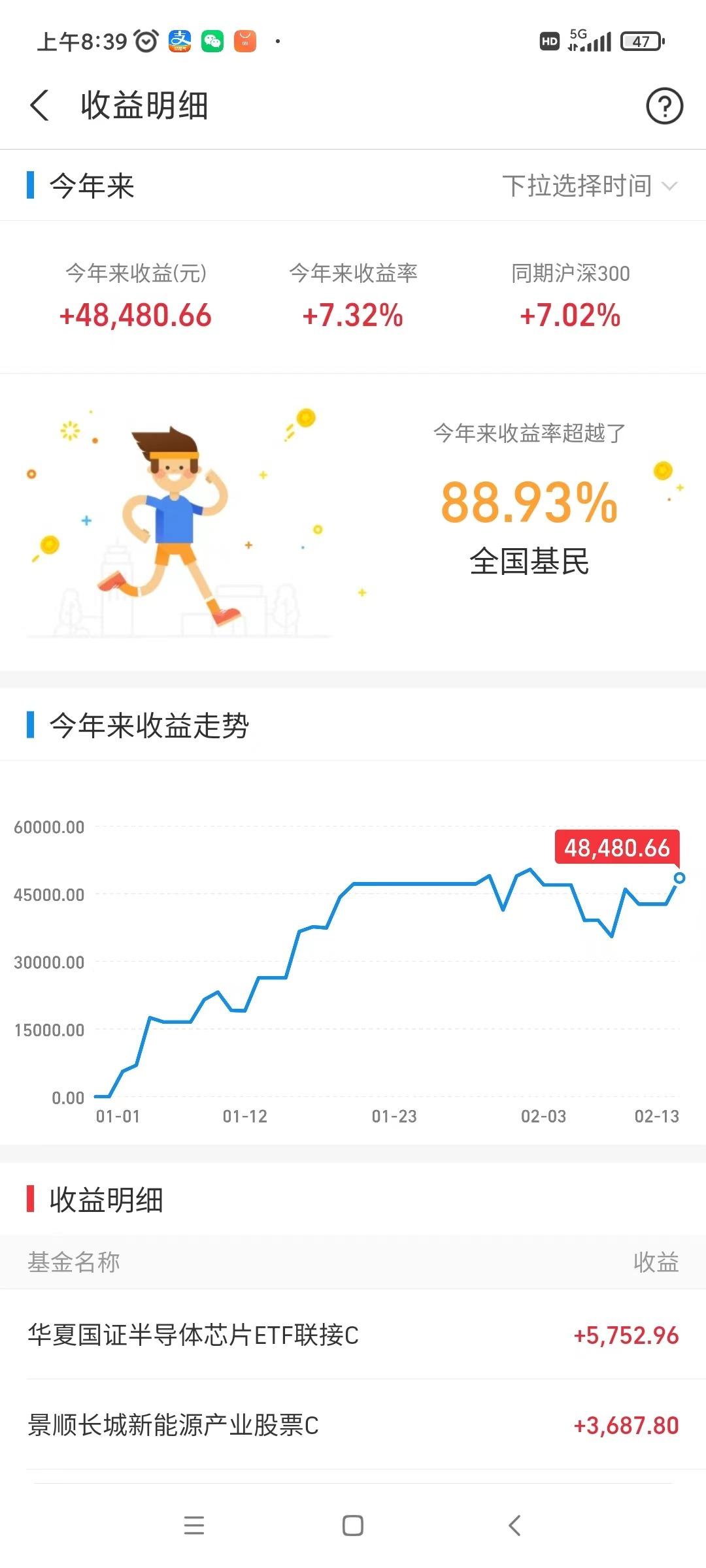Tap the WeChat icon in the status bar
This screenshot has height=1568, width=706.
tap(214, 41)
